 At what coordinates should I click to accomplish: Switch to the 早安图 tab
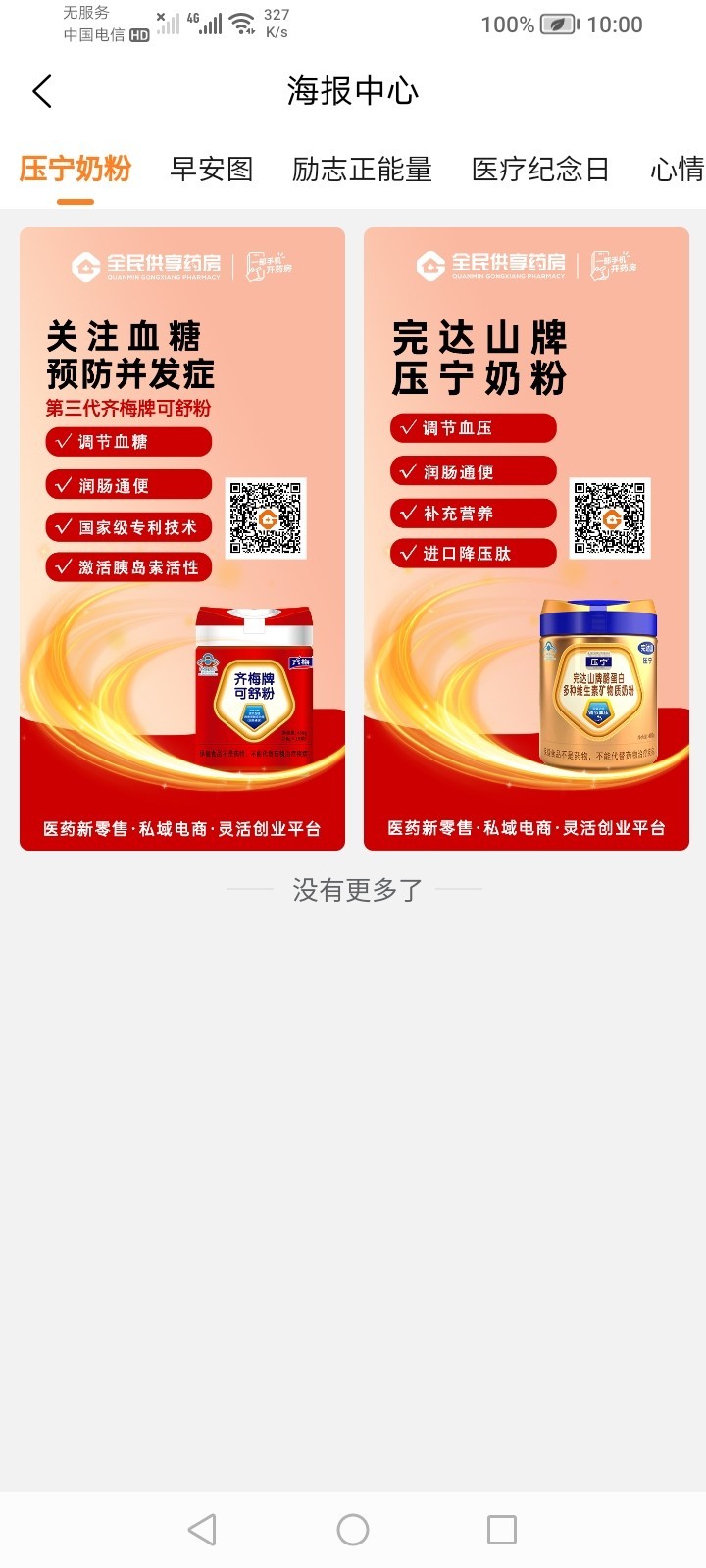(x=212, y=169)
